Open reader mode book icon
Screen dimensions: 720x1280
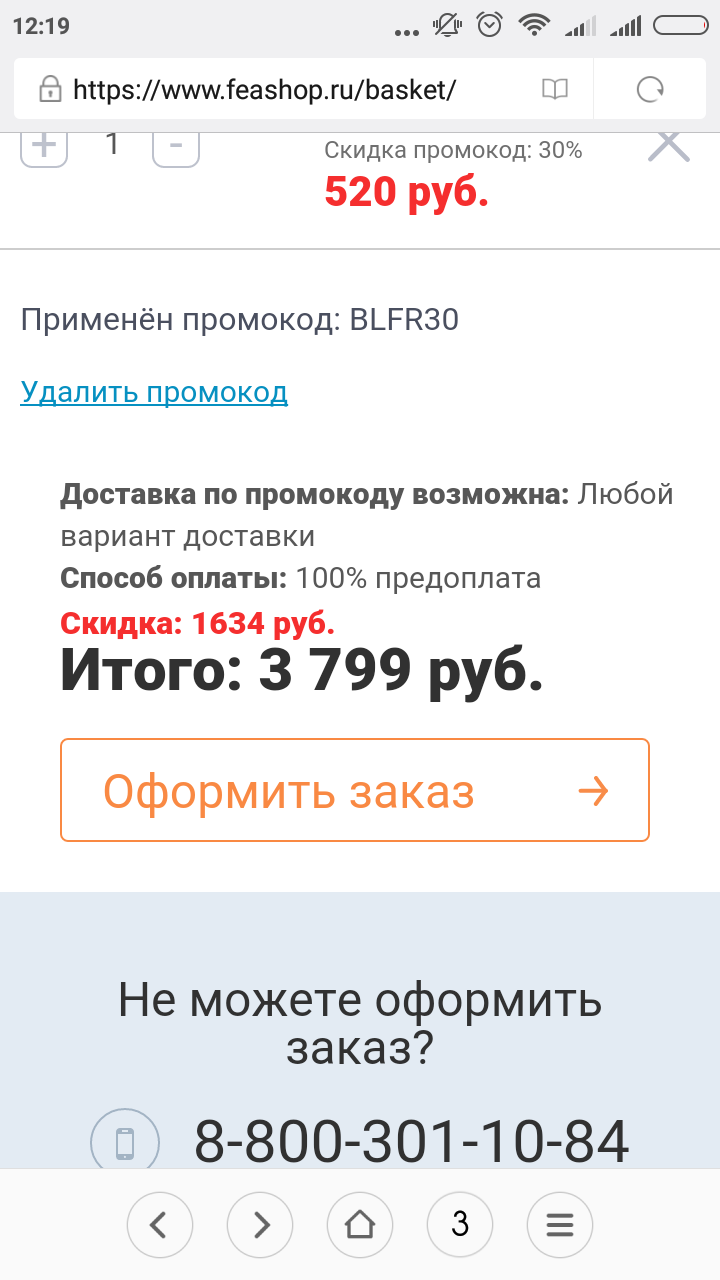click(x=555, y=90)
